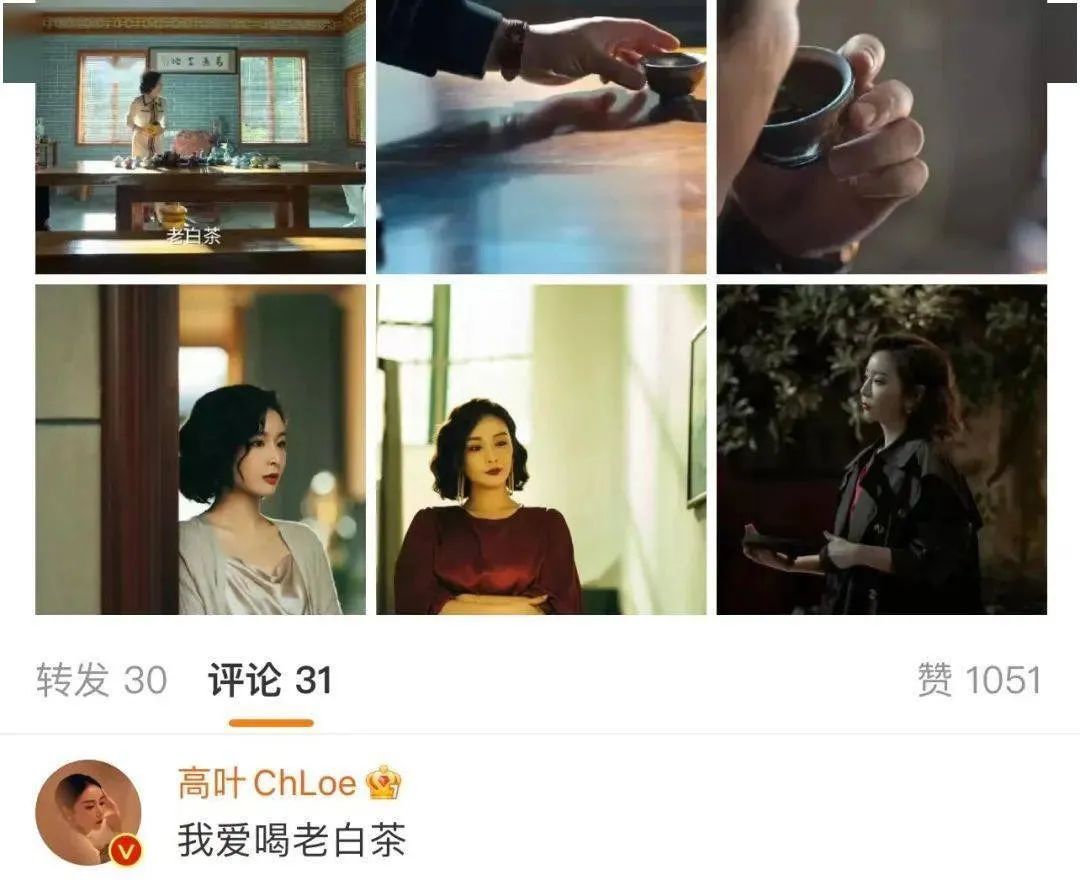
Task: Switch to the 转发 30 tab
Action: 101,681
